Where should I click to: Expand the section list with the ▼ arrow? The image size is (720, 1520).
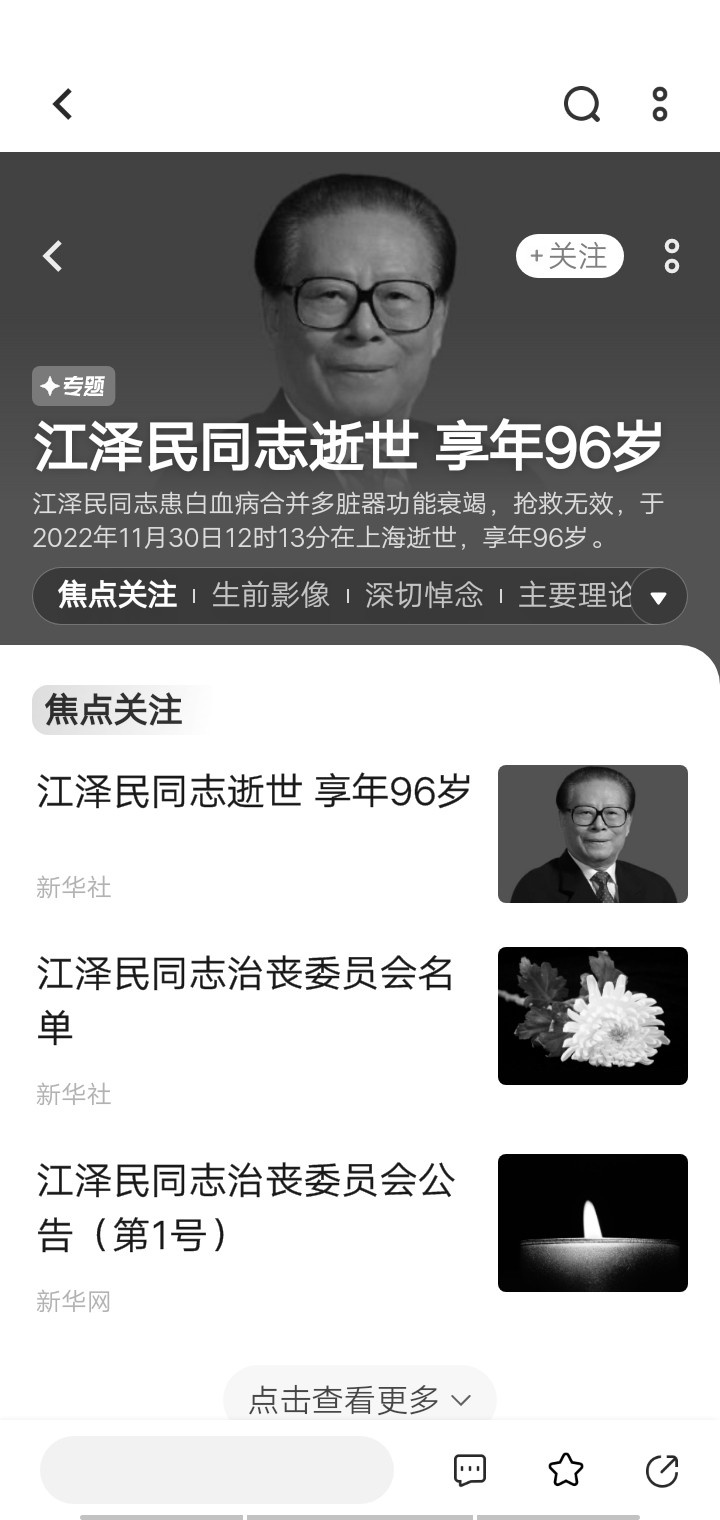coord(658,597)
